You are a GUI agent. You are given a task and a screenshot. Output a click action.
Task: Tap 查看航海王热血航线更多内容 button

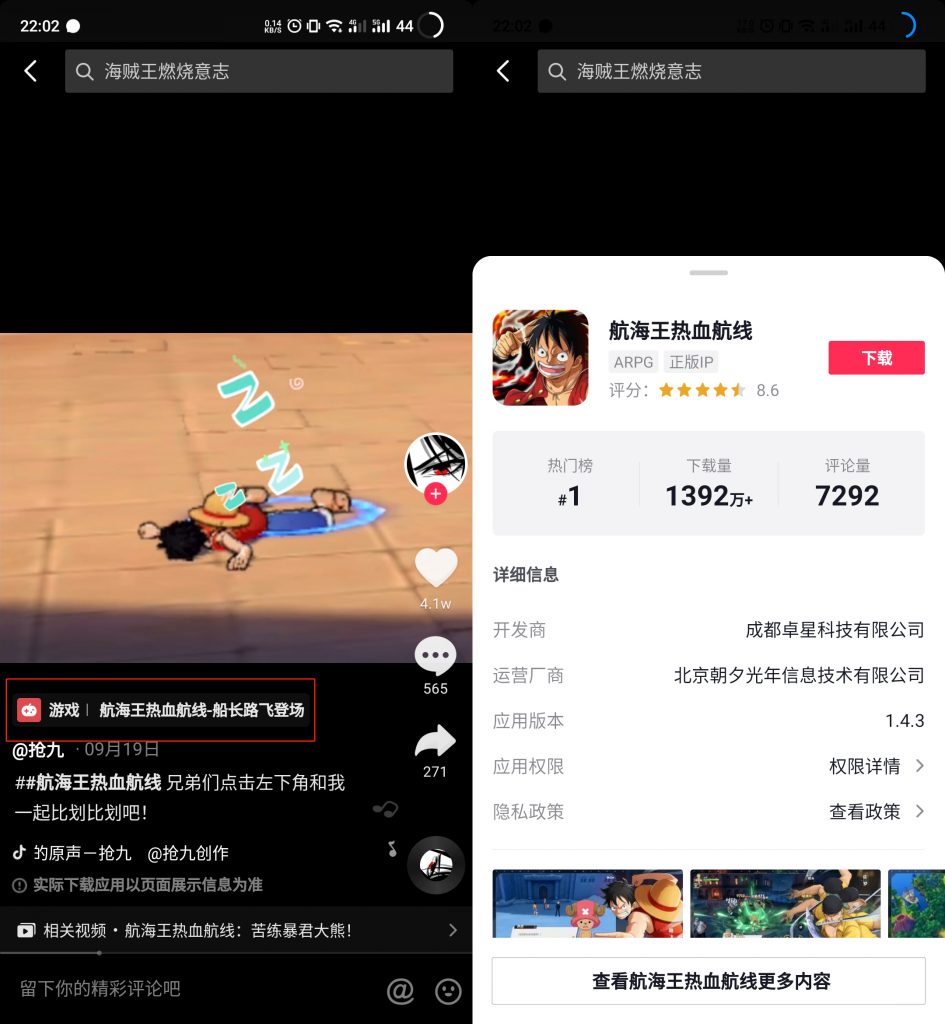(708, 981)
